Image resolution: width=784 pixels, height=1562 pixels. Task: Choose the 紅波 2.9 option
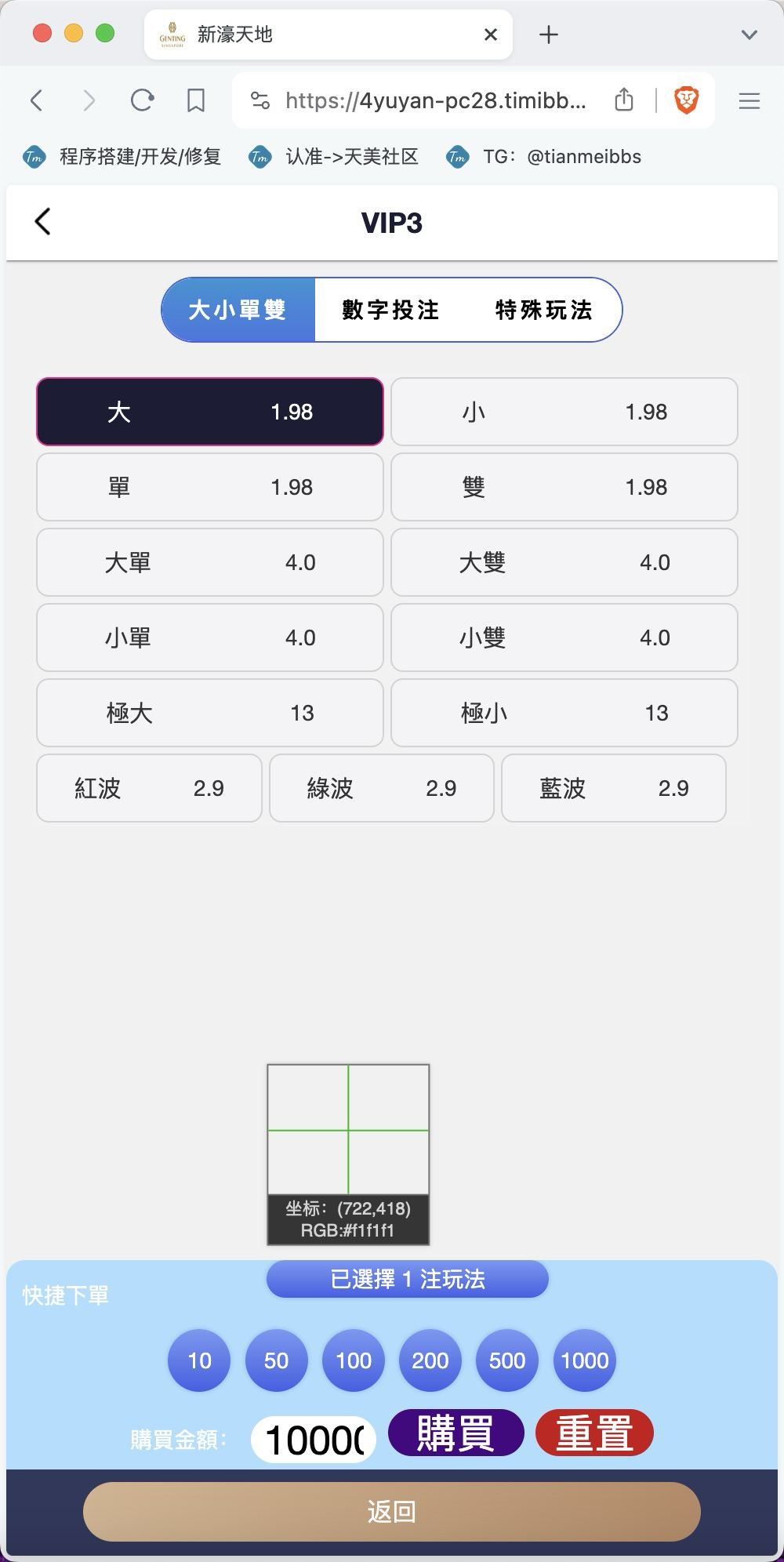pyautogui.click(x=149, y=788)
